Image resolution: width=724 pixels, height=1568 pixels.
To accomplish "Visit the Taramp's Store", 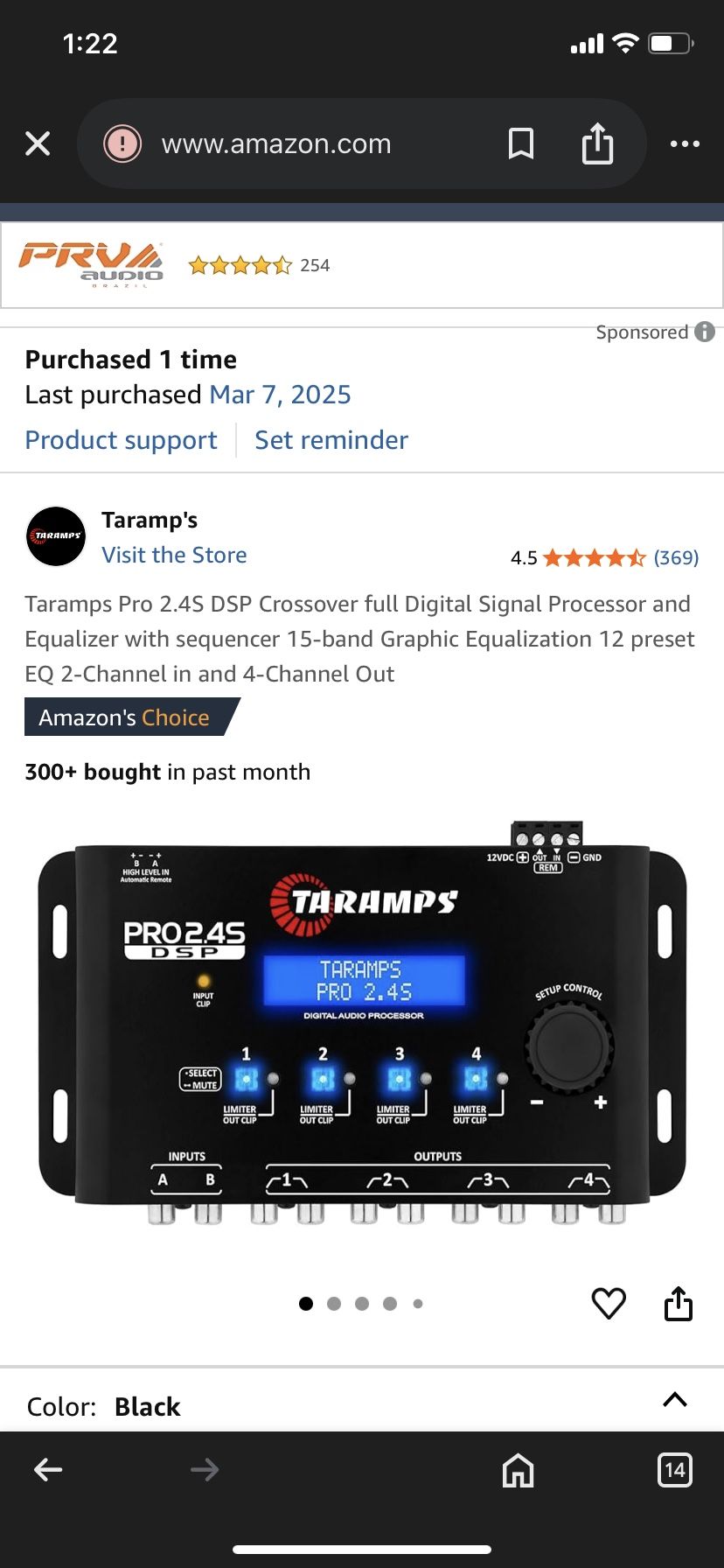I will point(174,556).
